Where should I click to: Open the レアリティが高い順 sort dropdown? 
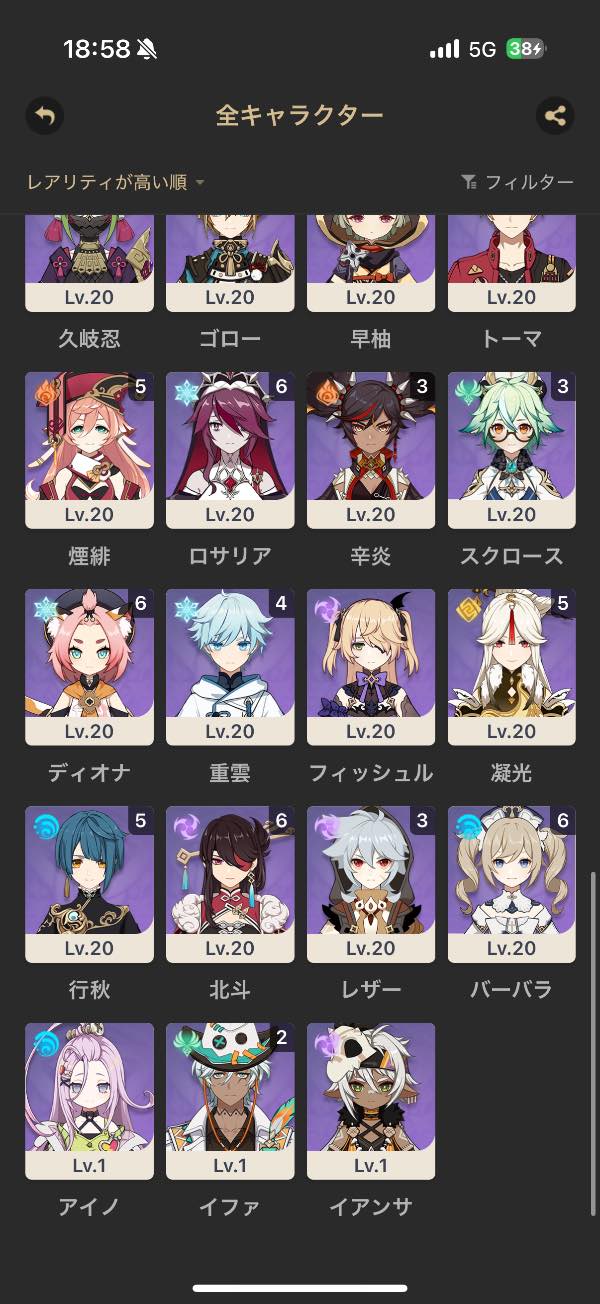click(x=115, y=182)
